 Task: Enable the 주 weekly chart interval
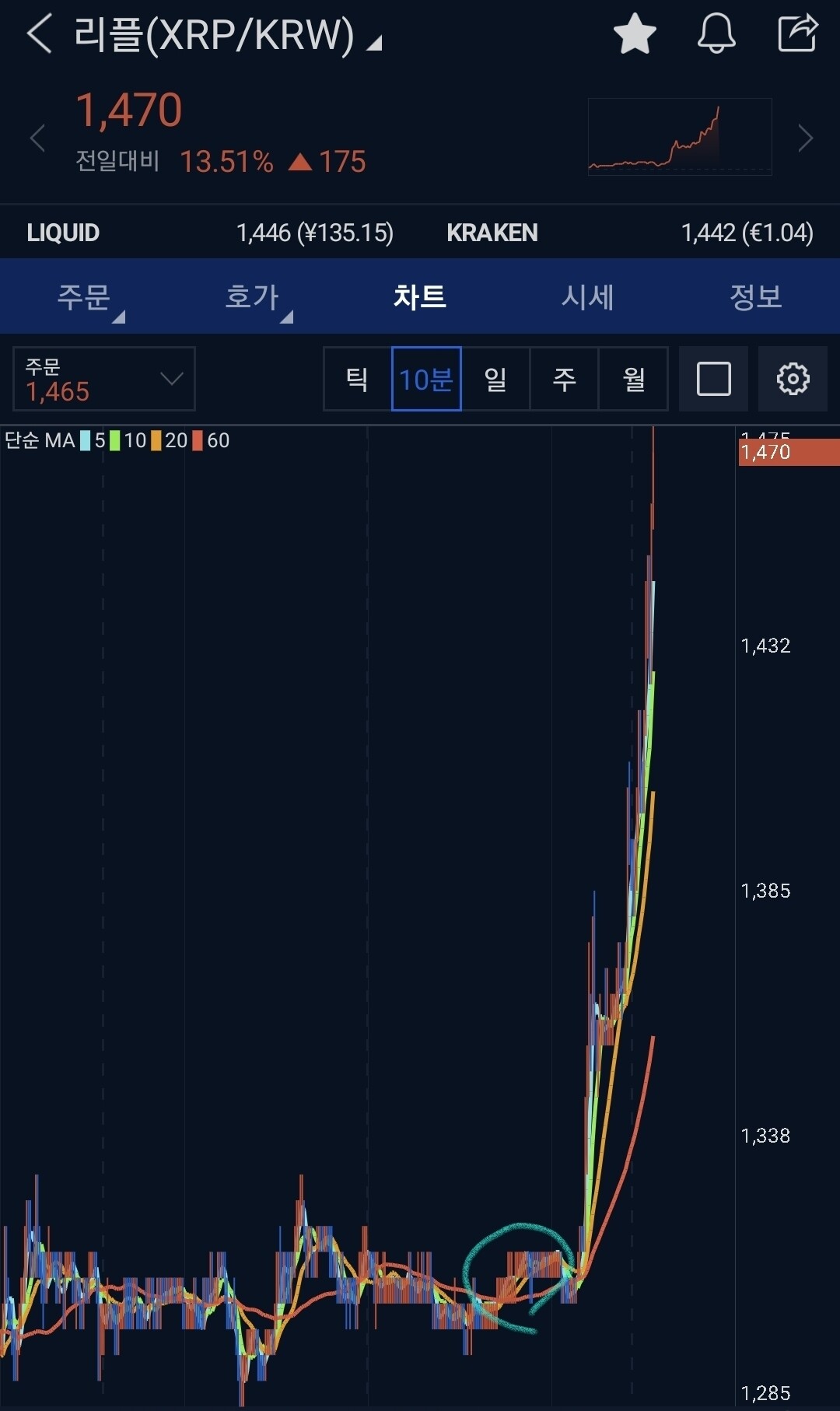point(565,379)
